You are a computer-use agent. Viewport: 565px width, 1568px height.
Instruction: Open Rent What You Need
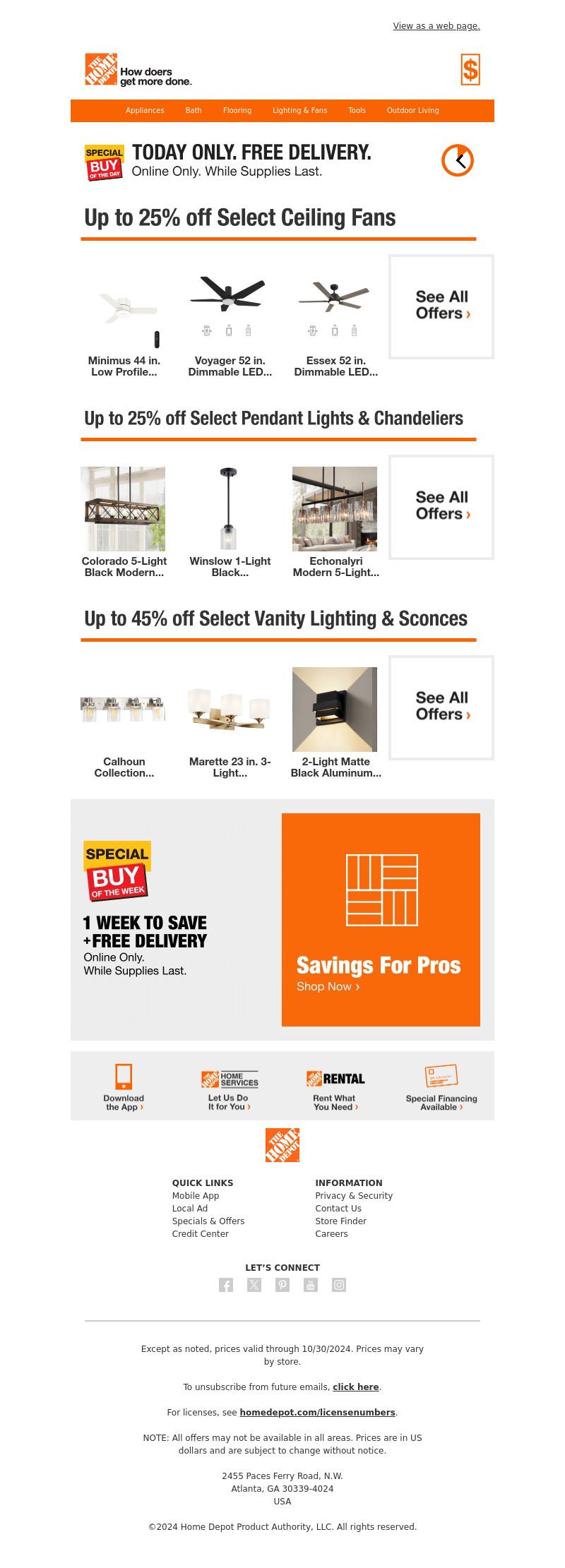pyautogui.click(x=335, y=1101)
